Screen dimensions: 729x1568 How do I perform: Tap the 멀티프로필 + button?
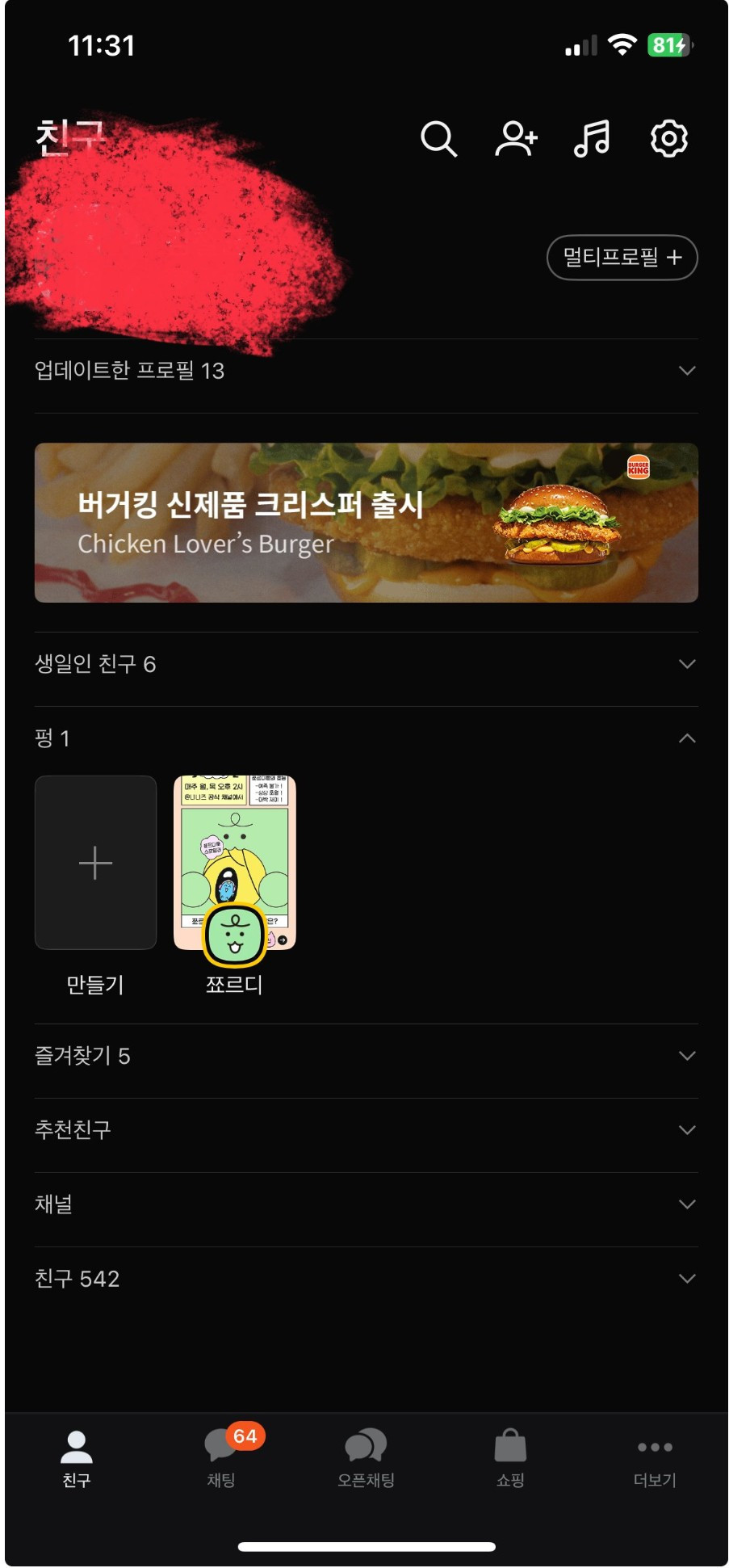[x=622, y=258]
